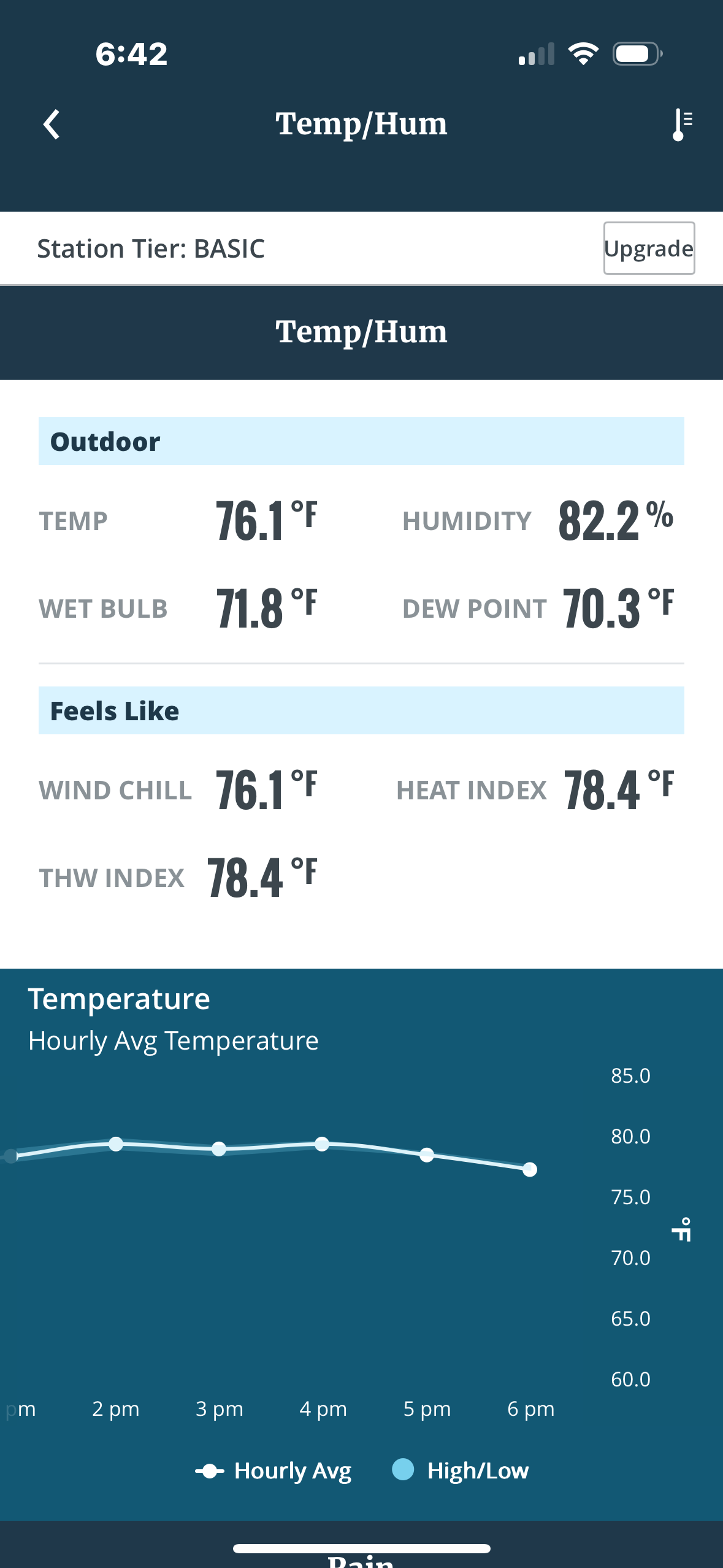The width and height of the screenshot is (723, 1568).
Task: Tap the Upgrade button
Action: pos(649,248)
